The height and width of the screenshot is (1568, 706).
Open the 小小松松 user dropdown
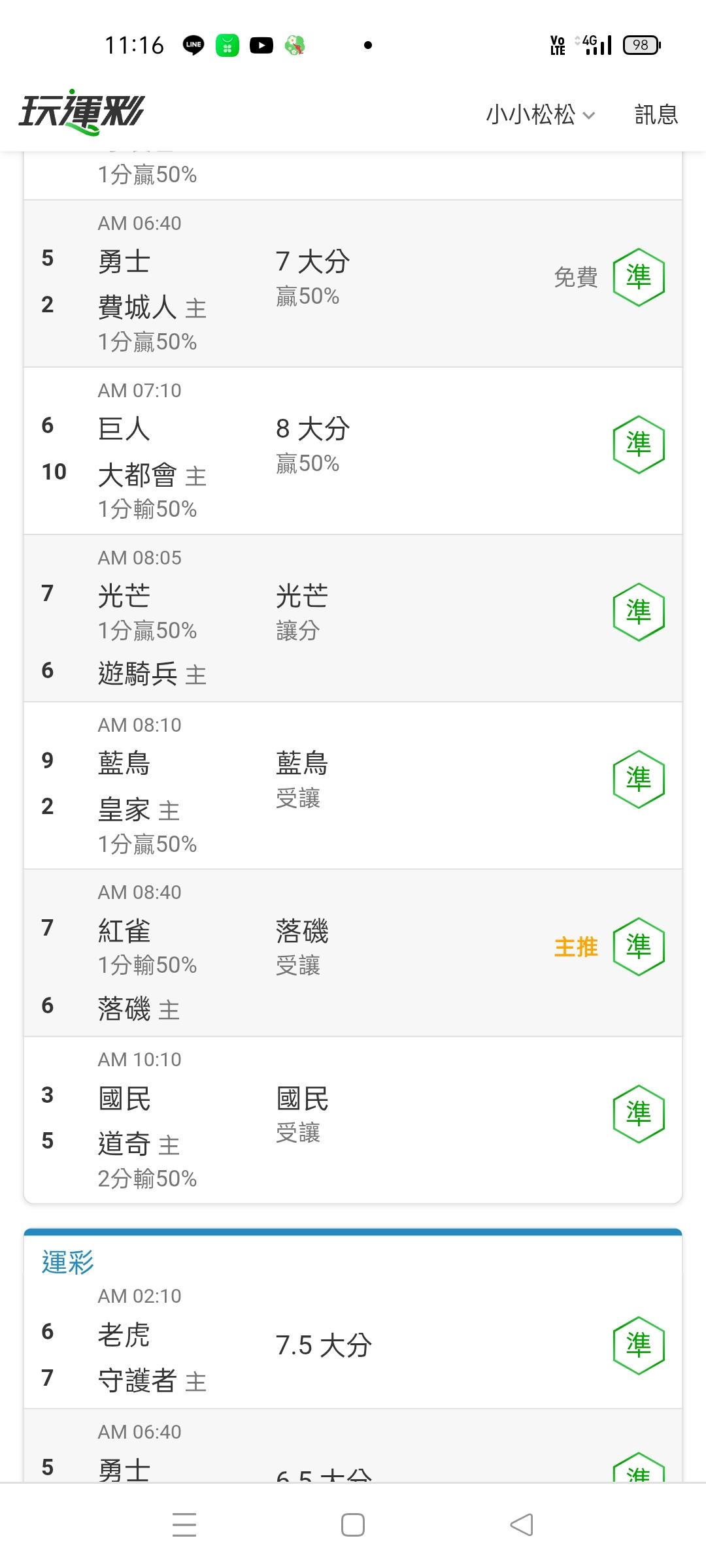click(x=541, y=115)
